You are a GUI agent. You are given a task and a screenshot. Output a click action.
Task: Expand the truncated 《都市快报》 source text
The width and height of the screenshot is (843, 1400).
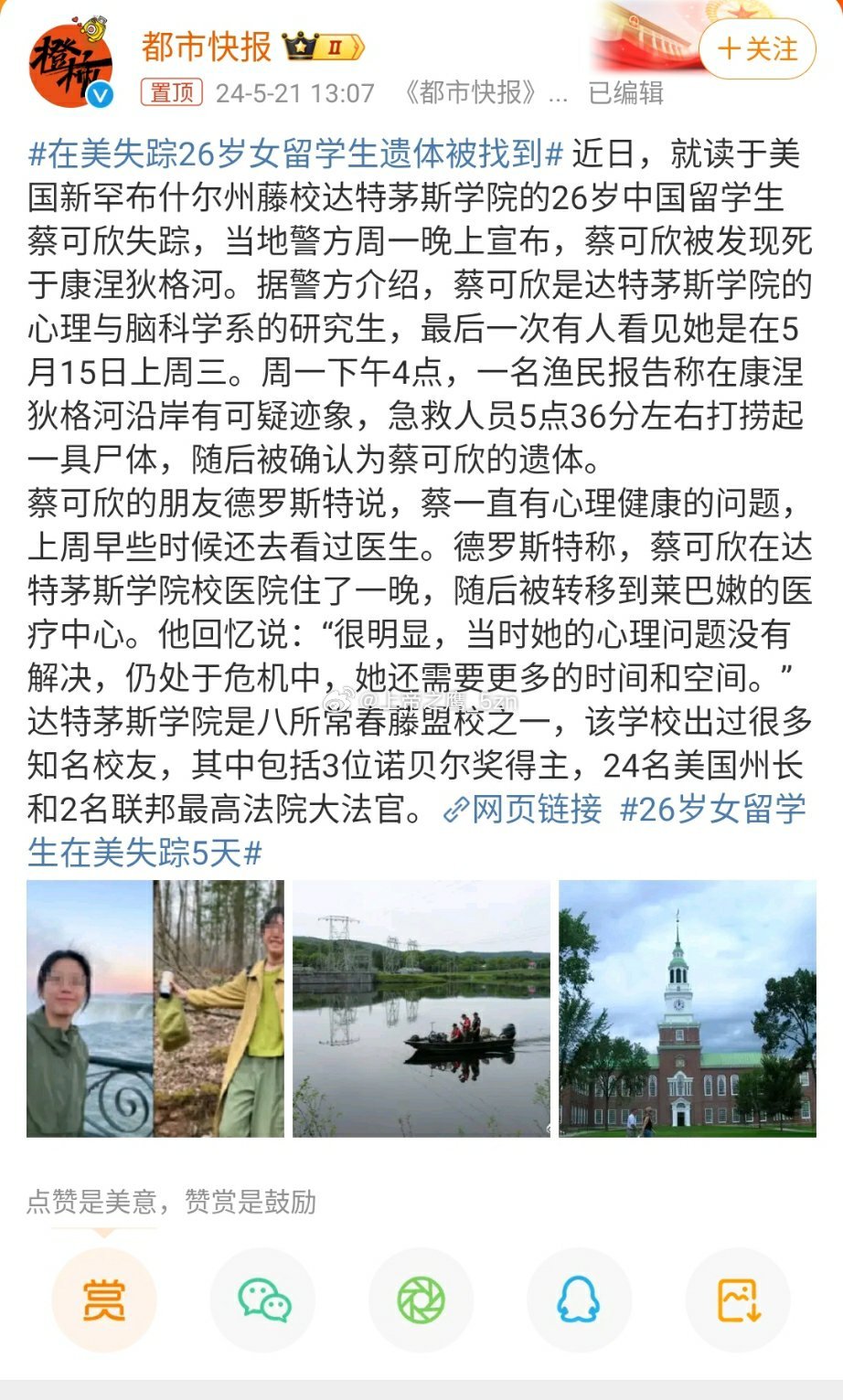point(486,92)
